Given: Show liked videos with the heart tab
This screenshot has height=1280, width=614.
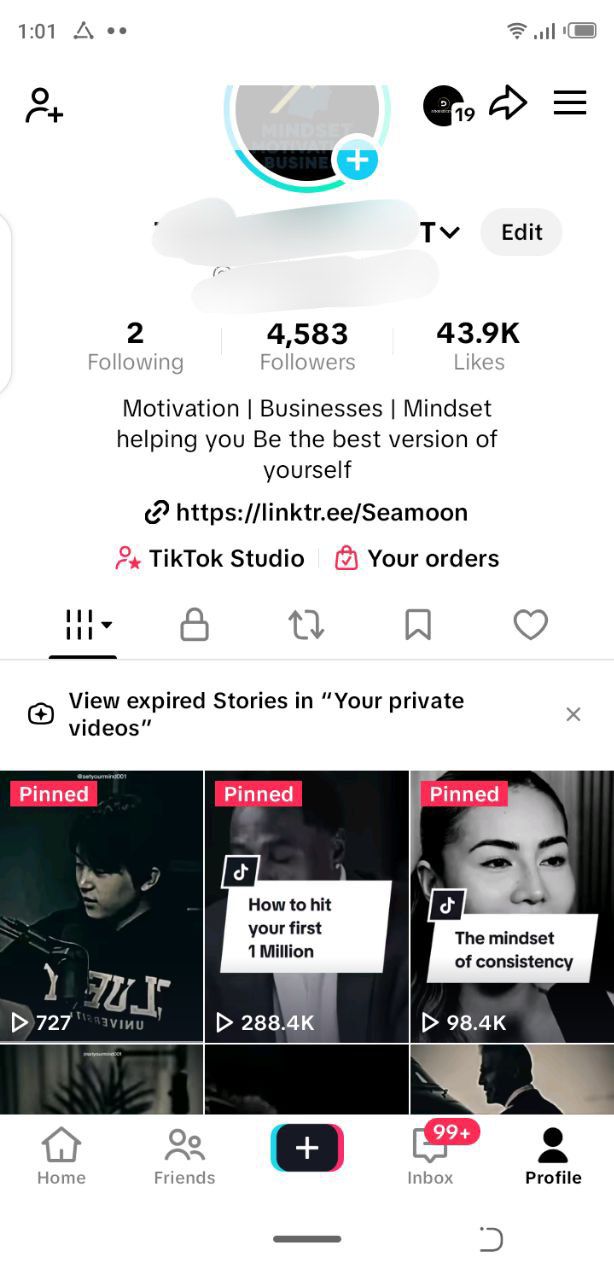Looking at the screenshot, I should click(x=530, y=626).
